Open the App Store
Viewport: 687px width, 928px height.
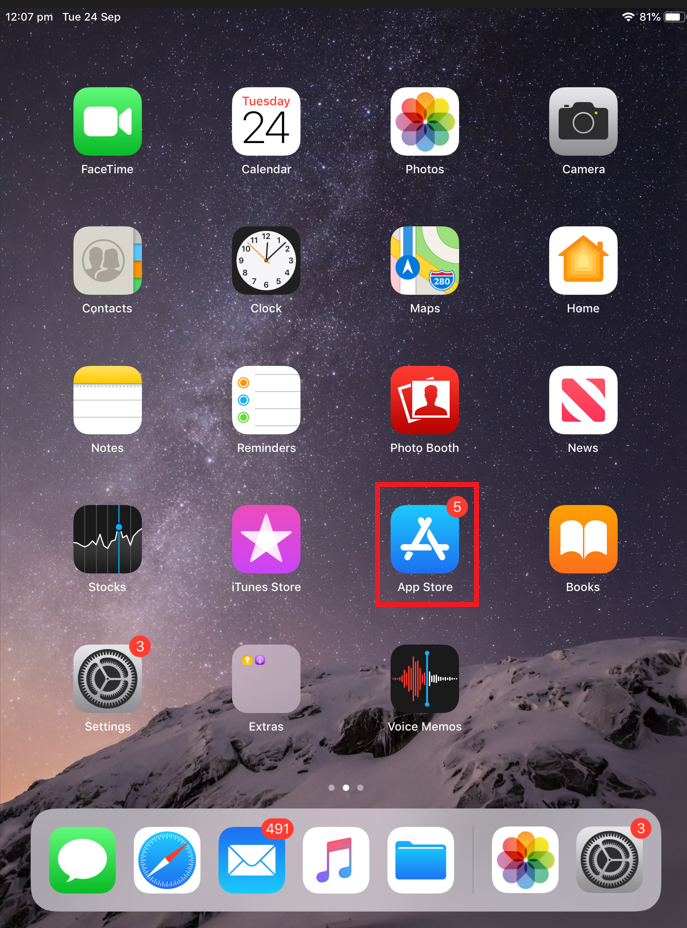(425, 539)
